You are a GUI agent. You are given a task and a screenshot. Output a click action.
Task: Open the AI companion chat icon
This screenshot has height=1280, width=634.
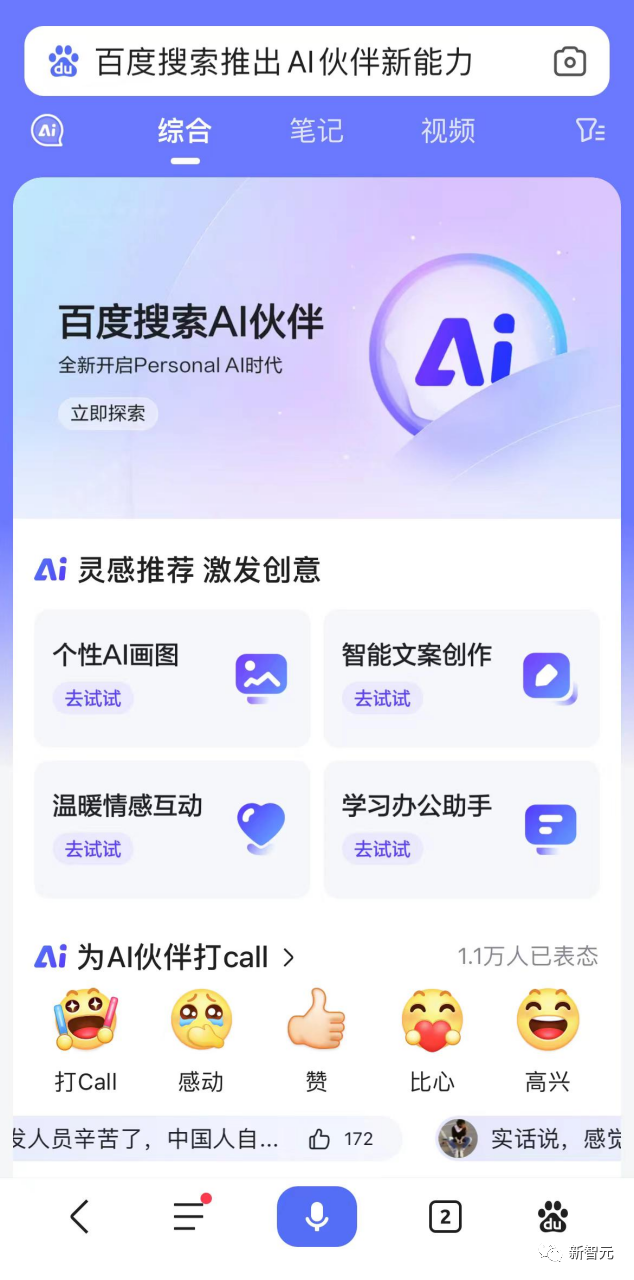(x=46, y=131)
